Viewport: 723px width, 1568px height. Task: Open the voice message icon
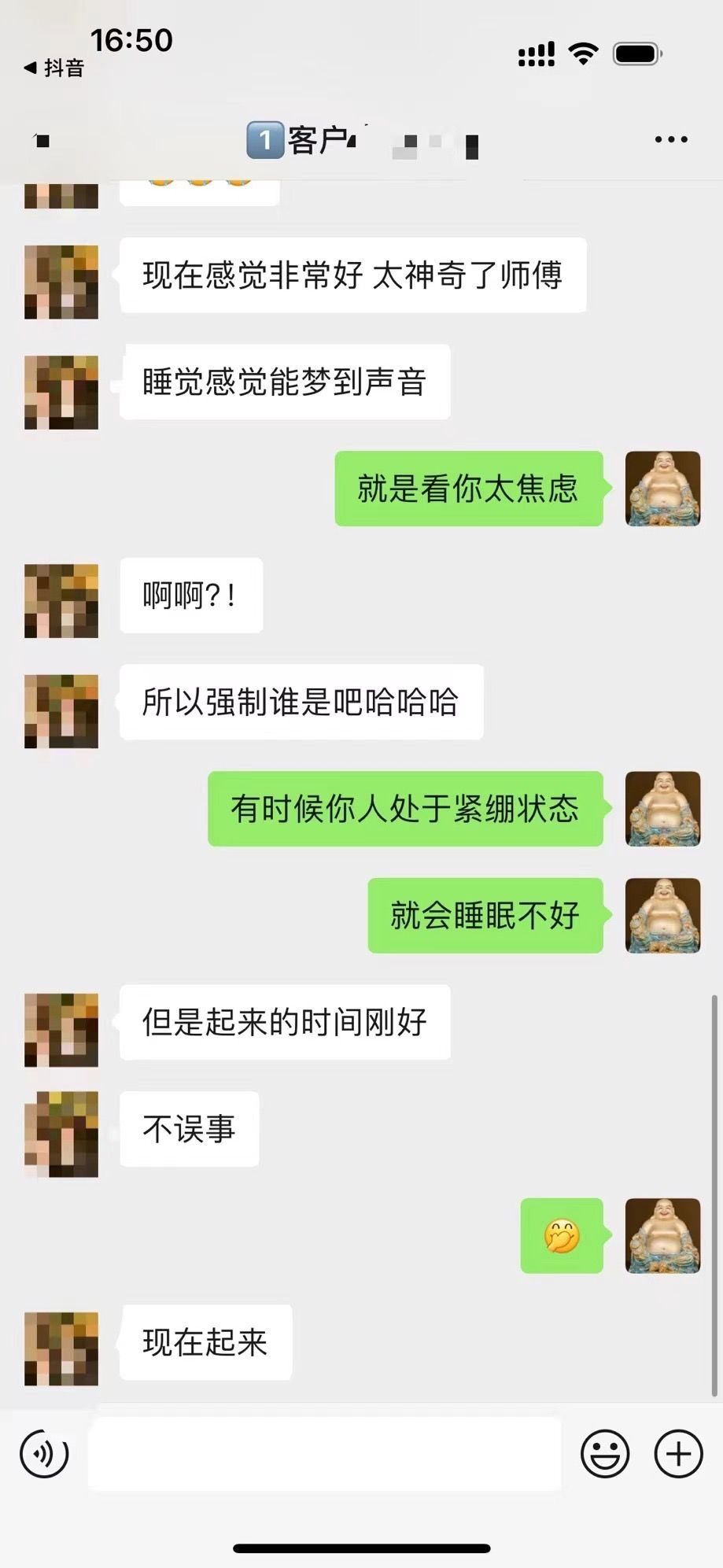tap(44, 1453)
